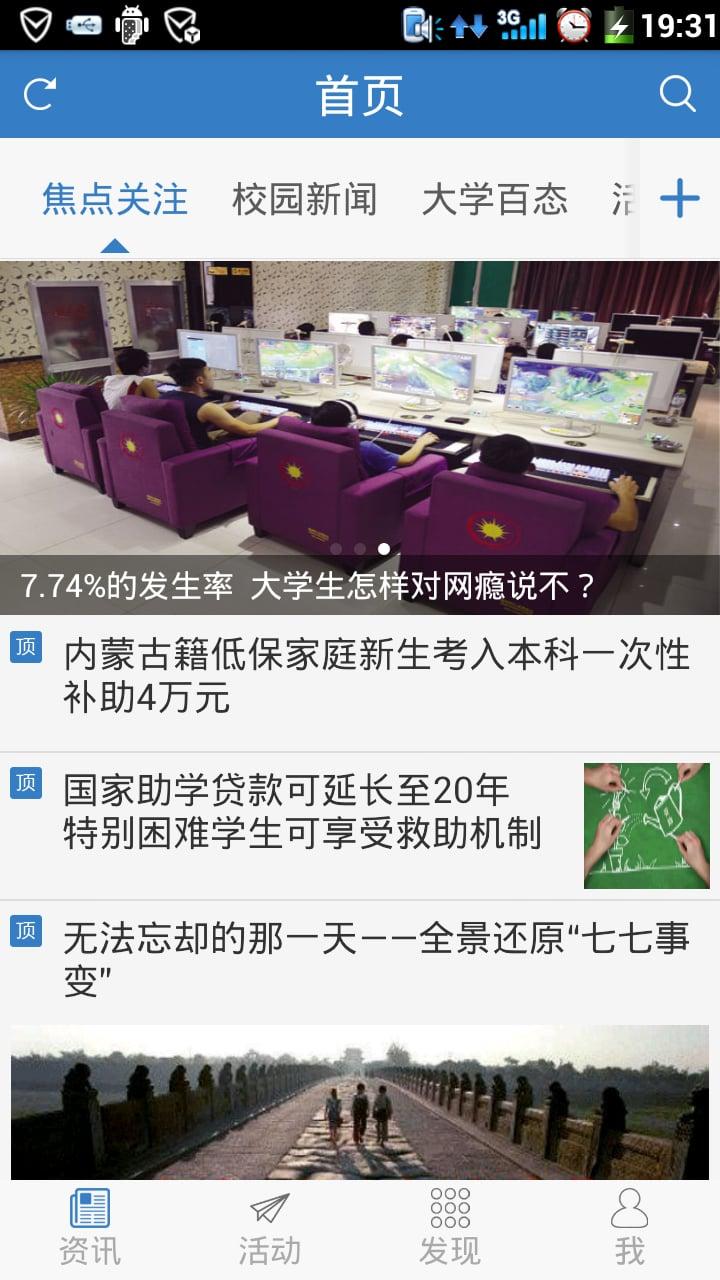Select the 焦点关注 tab with the arrow indicator

(x=113, y=199)
